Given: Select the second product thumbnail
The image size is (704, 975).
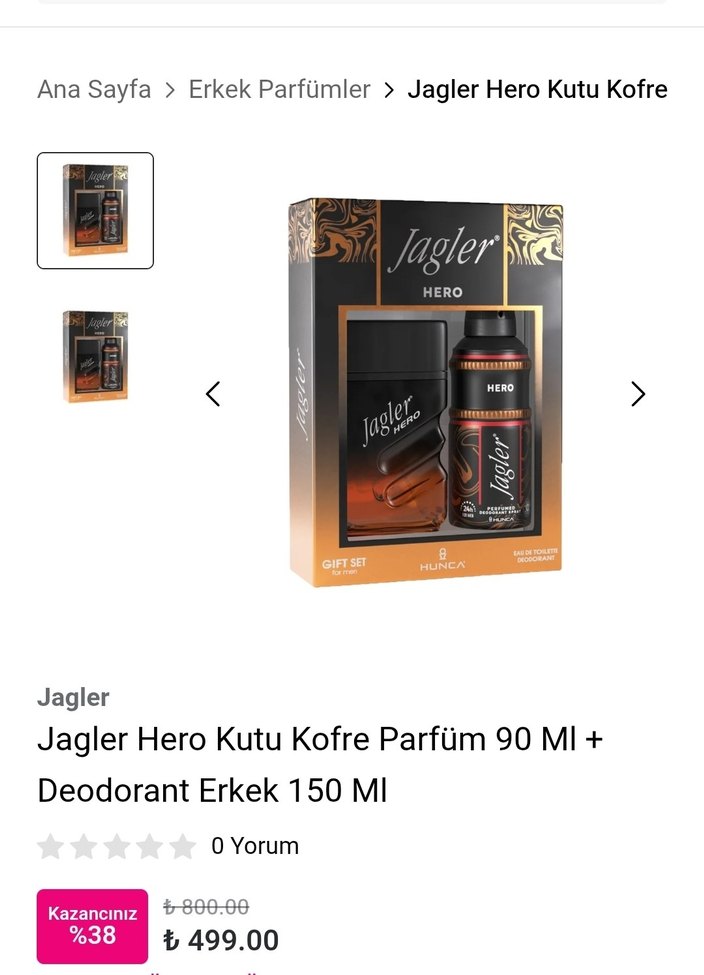Looking at the screenshot, I should [x=95, y=356].
